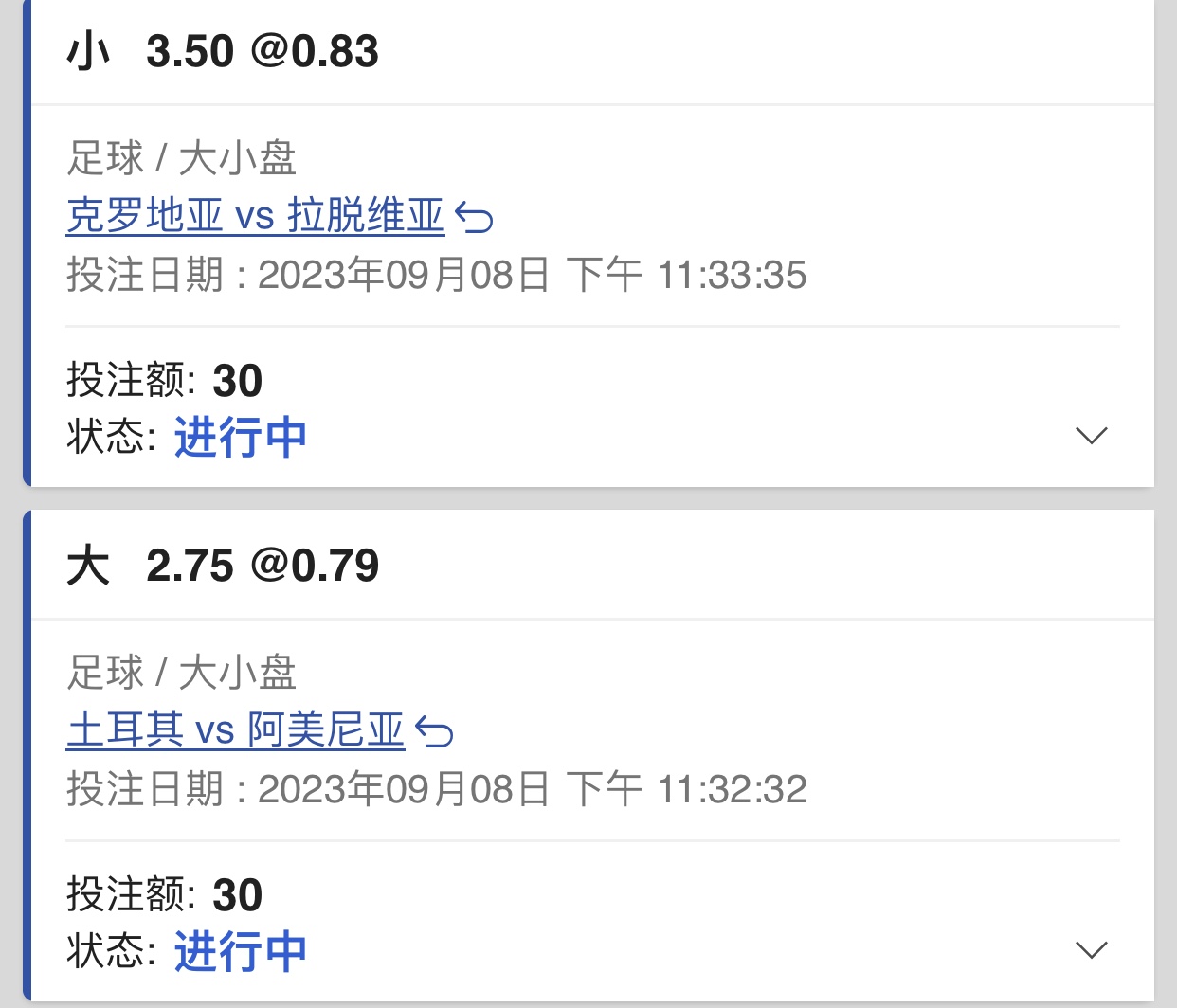Expand details of the 小 3.50 @0.83 bet

(x=1092, y=436)
